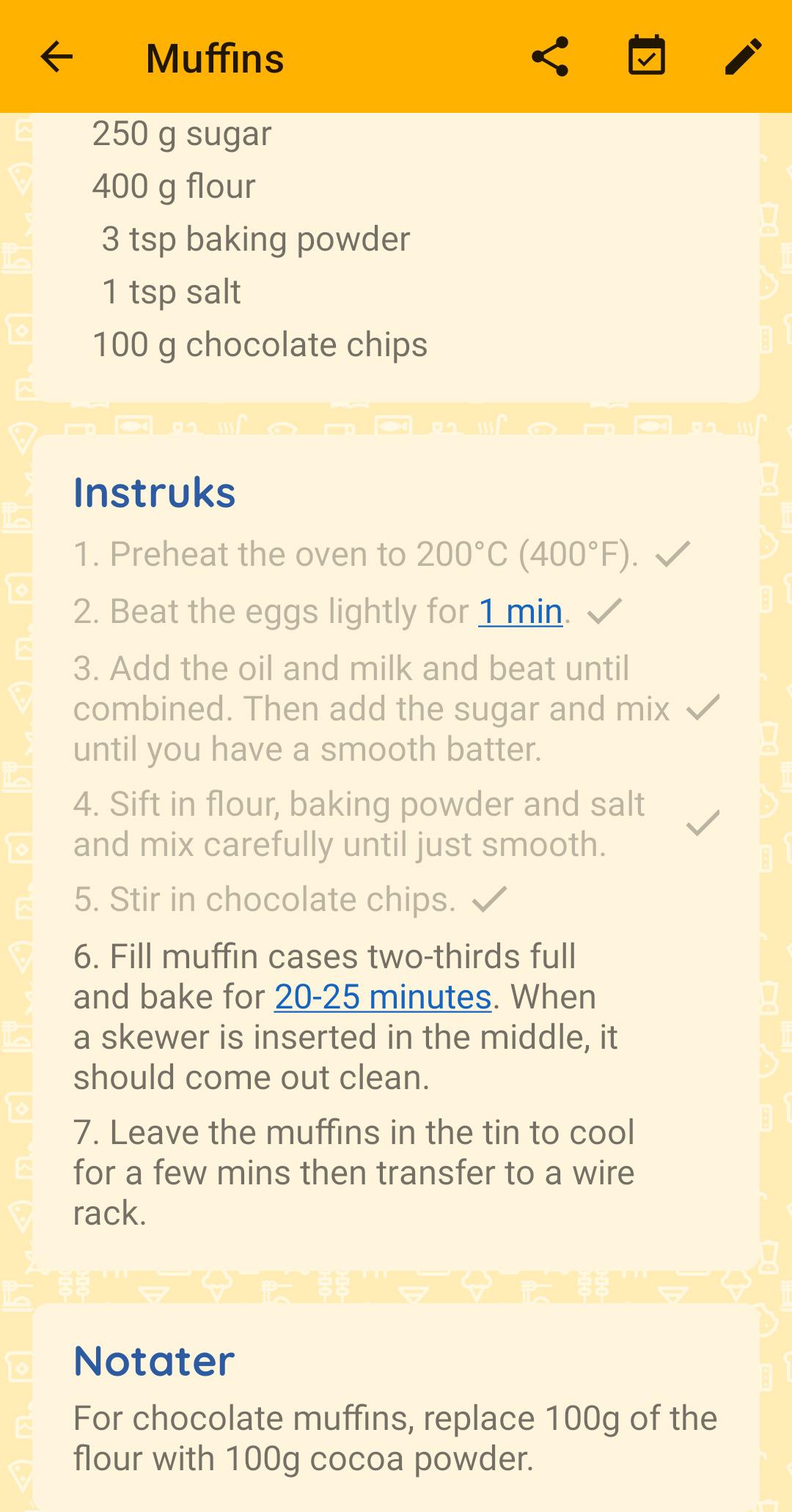Edit the Muffins recipe
Screen dimensions: 792x1512
(x=743, y=57)
